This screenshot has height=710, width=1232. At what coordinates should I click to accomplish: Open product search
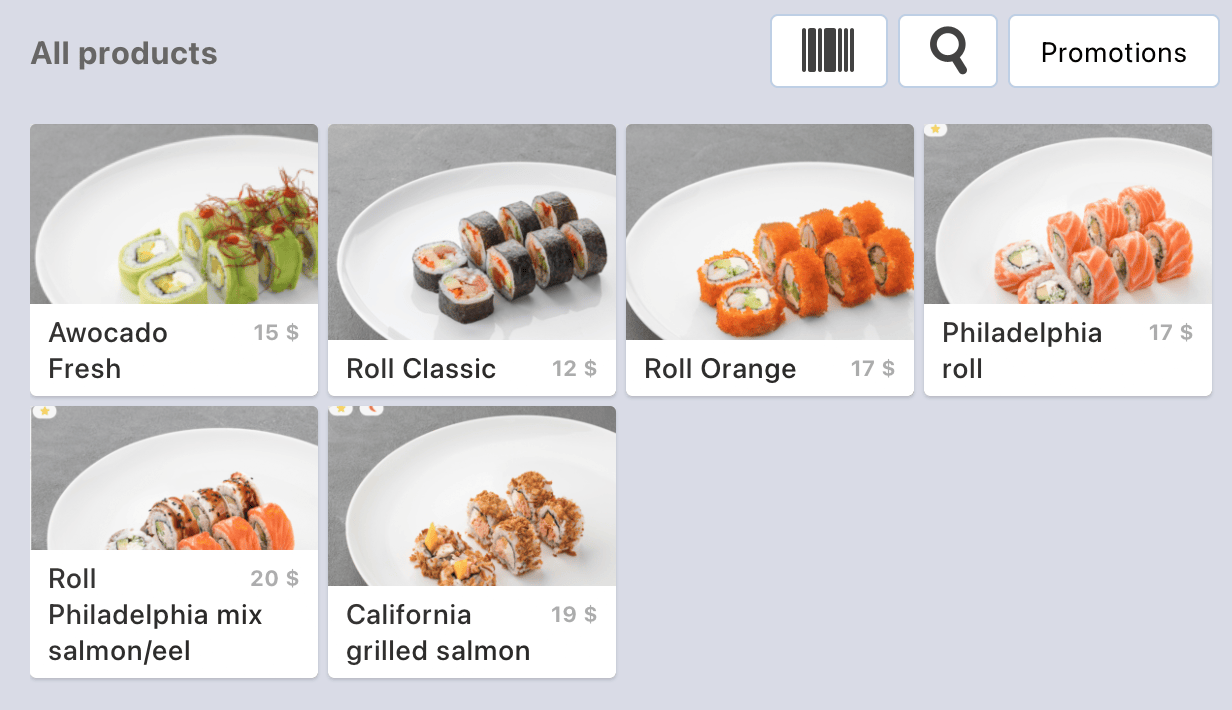947,51
